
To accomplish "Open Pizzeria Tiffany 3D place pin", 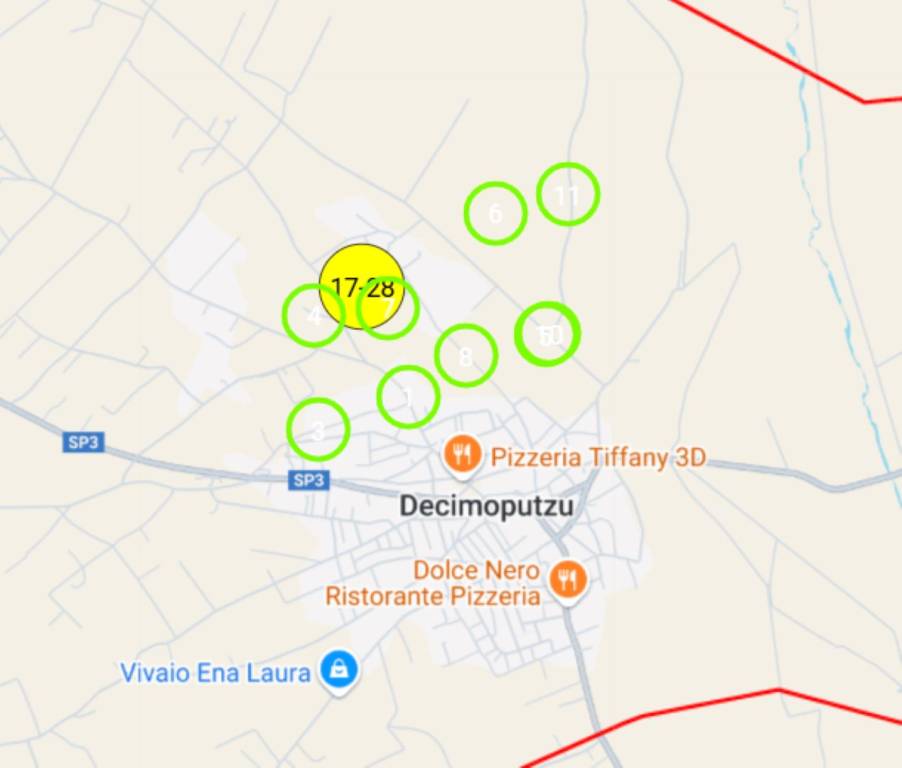I will pos(461,456).
